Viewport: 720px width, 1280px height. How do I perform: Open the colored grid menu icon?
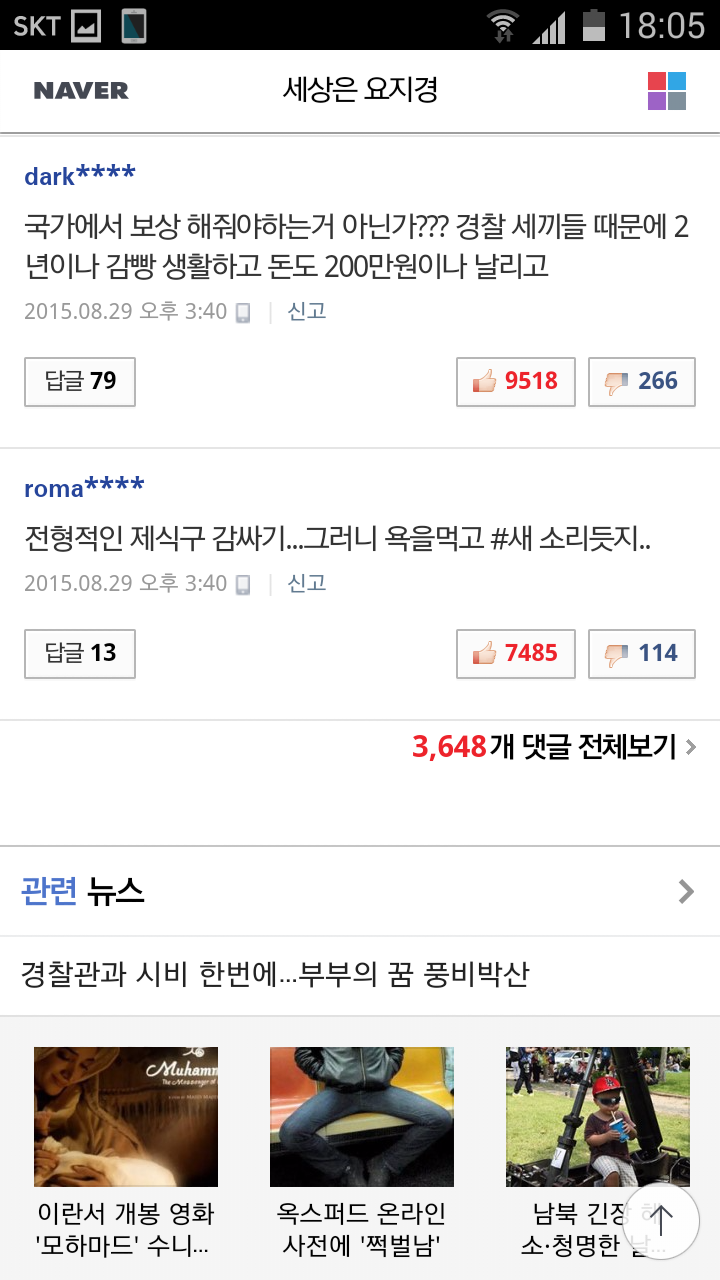[x=667, y=91]
